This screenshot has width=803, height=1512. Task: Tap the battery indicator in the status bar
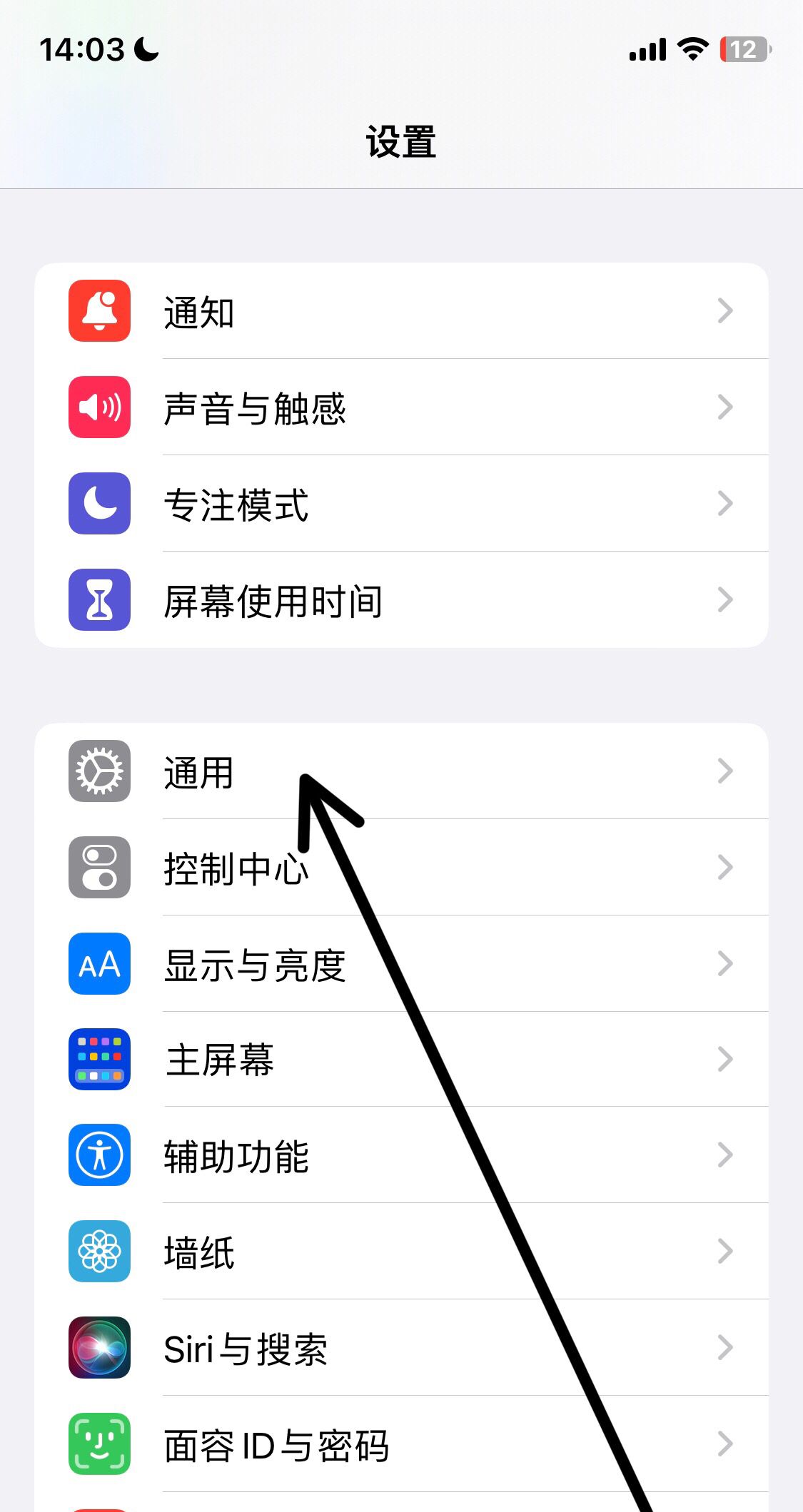click(x=745, y=49)
